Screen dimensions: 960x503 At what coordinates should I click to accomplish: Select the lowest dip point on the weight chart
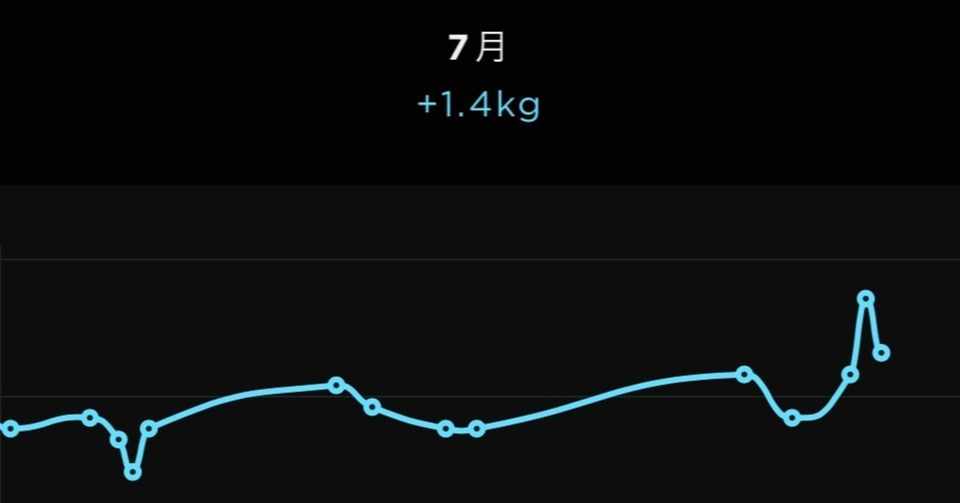click(x=133, y=472)
